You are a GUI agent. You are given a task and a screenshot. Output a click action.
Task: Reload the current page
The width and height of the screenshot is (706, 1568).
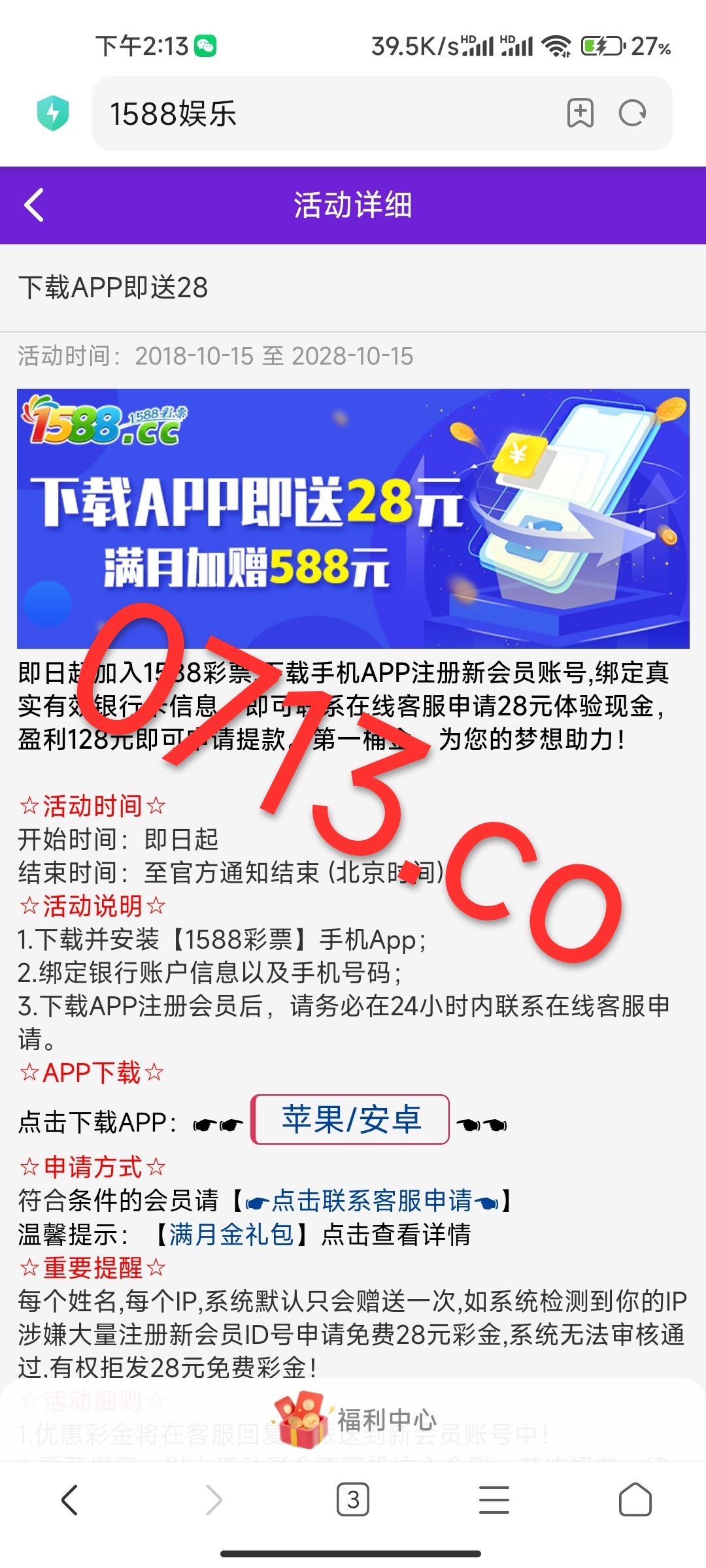pyautogui.click(x=632, y=114)
